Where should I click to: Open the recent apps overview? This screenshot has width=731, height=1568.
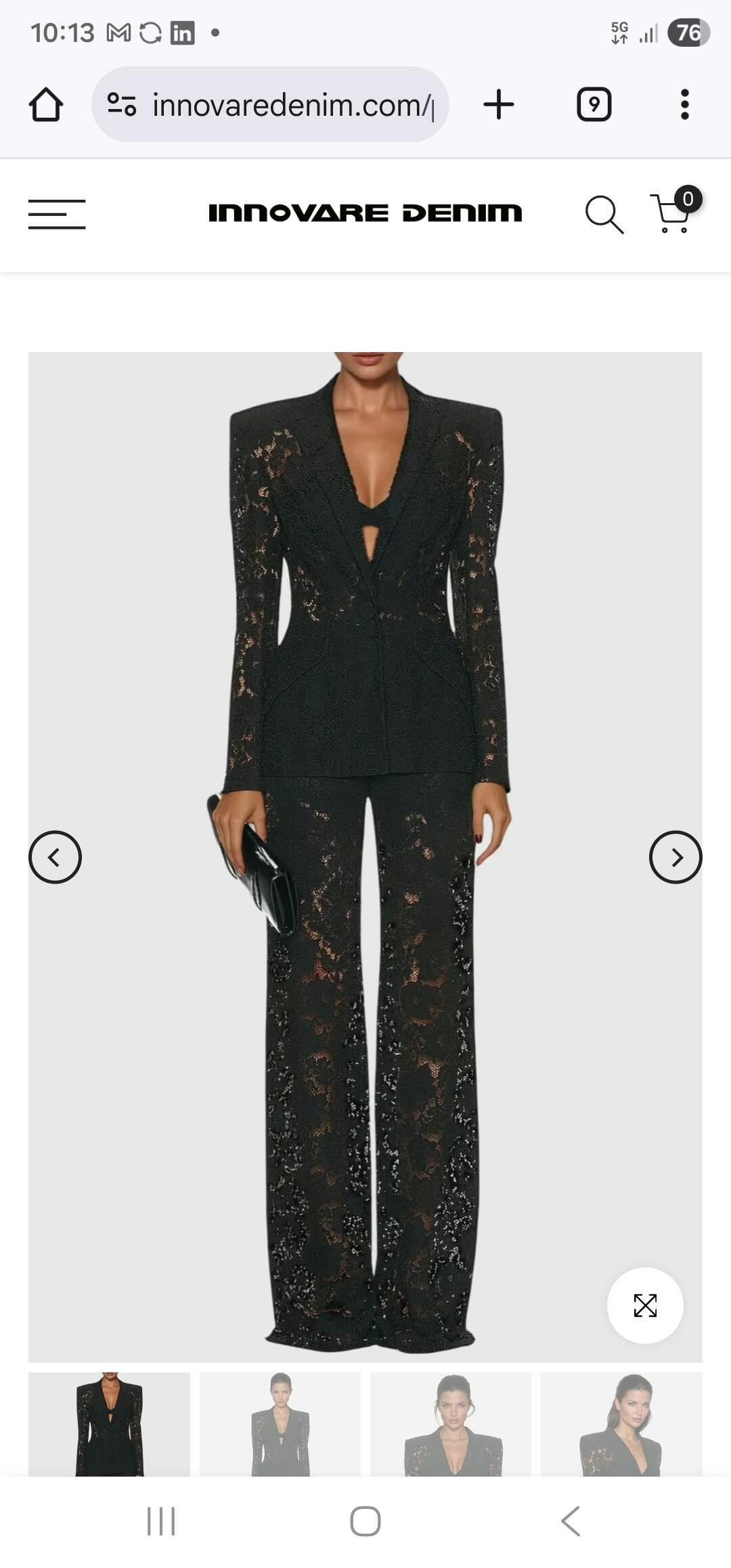click(161, 1521)
